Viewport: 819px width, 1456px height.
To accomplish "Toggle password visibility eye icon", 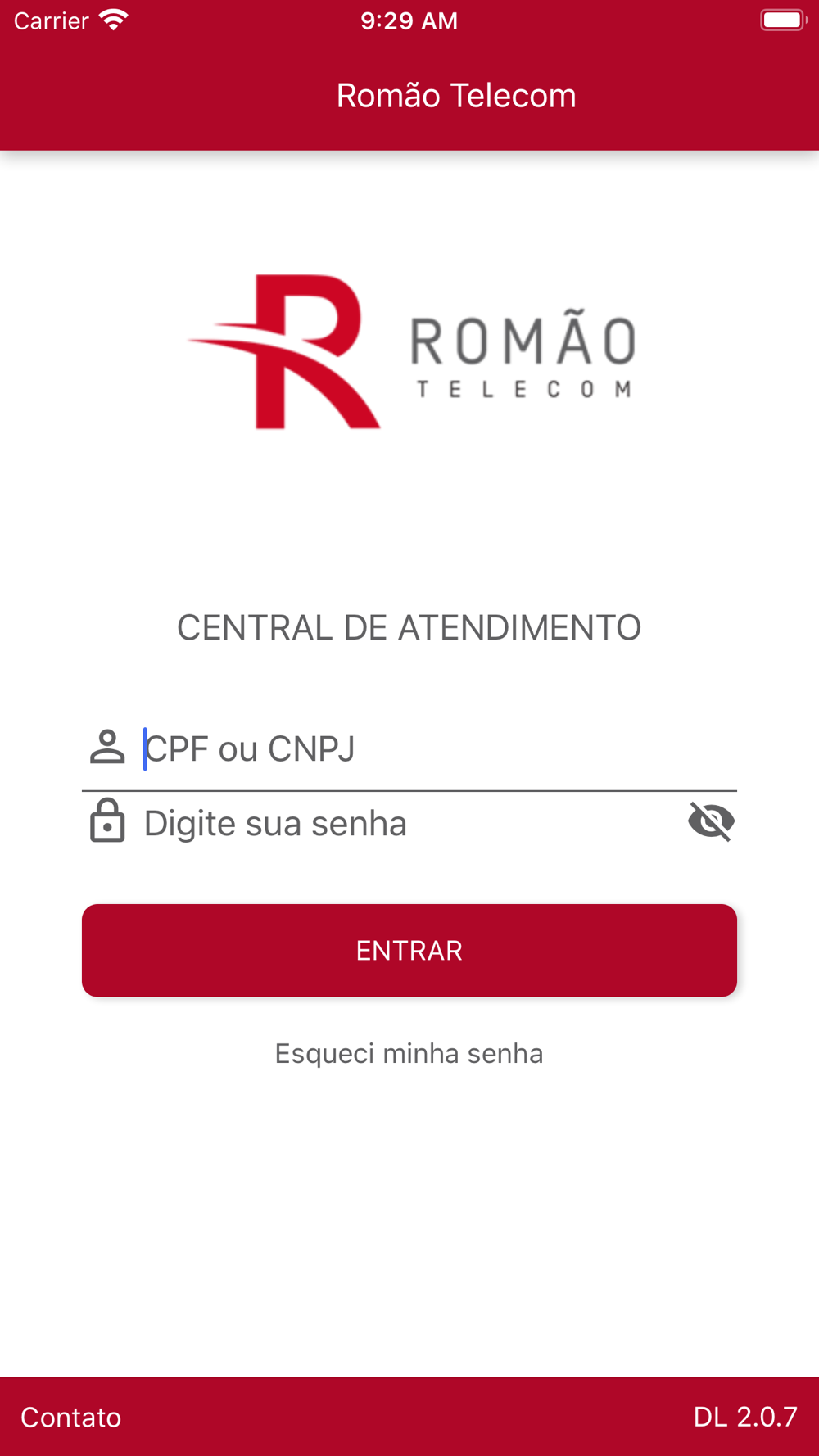I will [x=711, y=821].
